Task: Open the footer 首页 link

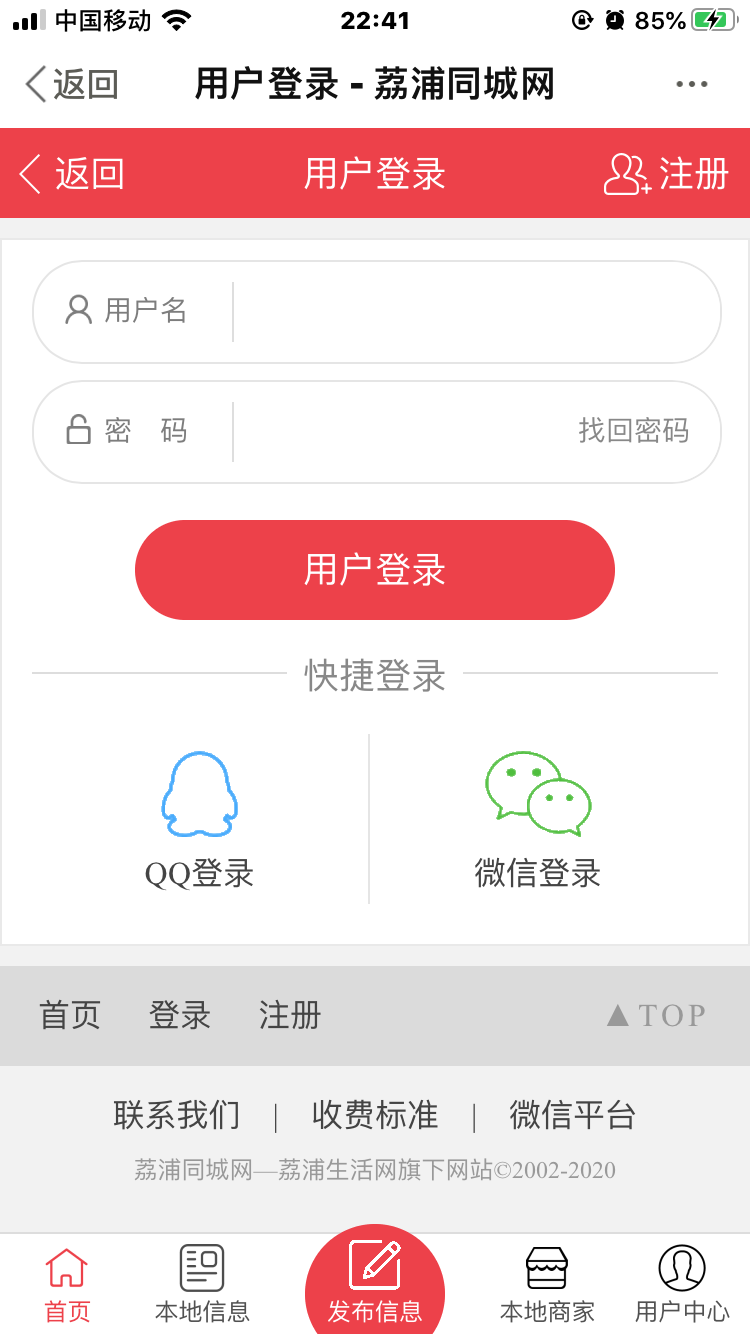Action: point(70,1016)
